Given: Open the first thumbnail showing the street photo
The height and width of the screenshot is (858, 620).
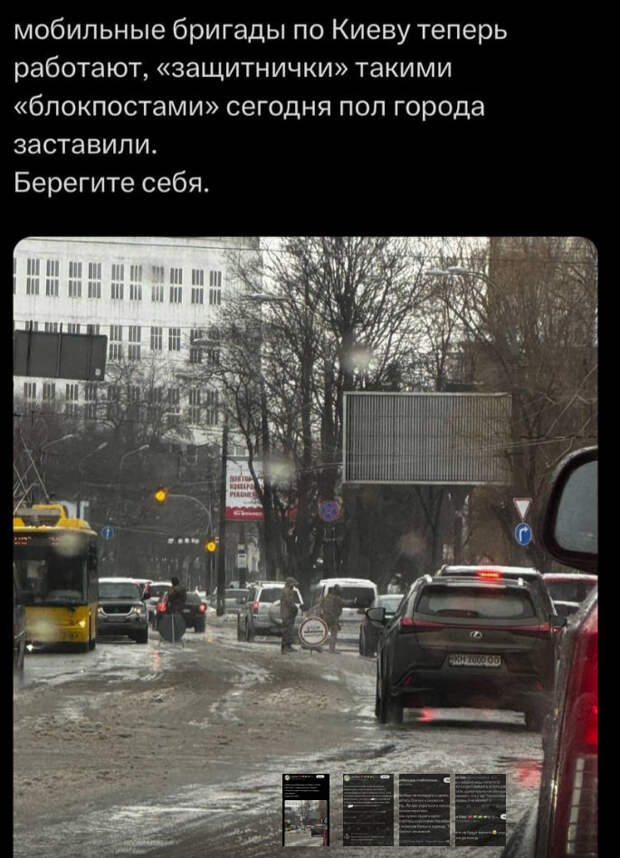Looking at the screenshot, I should (x=306, y=811).
